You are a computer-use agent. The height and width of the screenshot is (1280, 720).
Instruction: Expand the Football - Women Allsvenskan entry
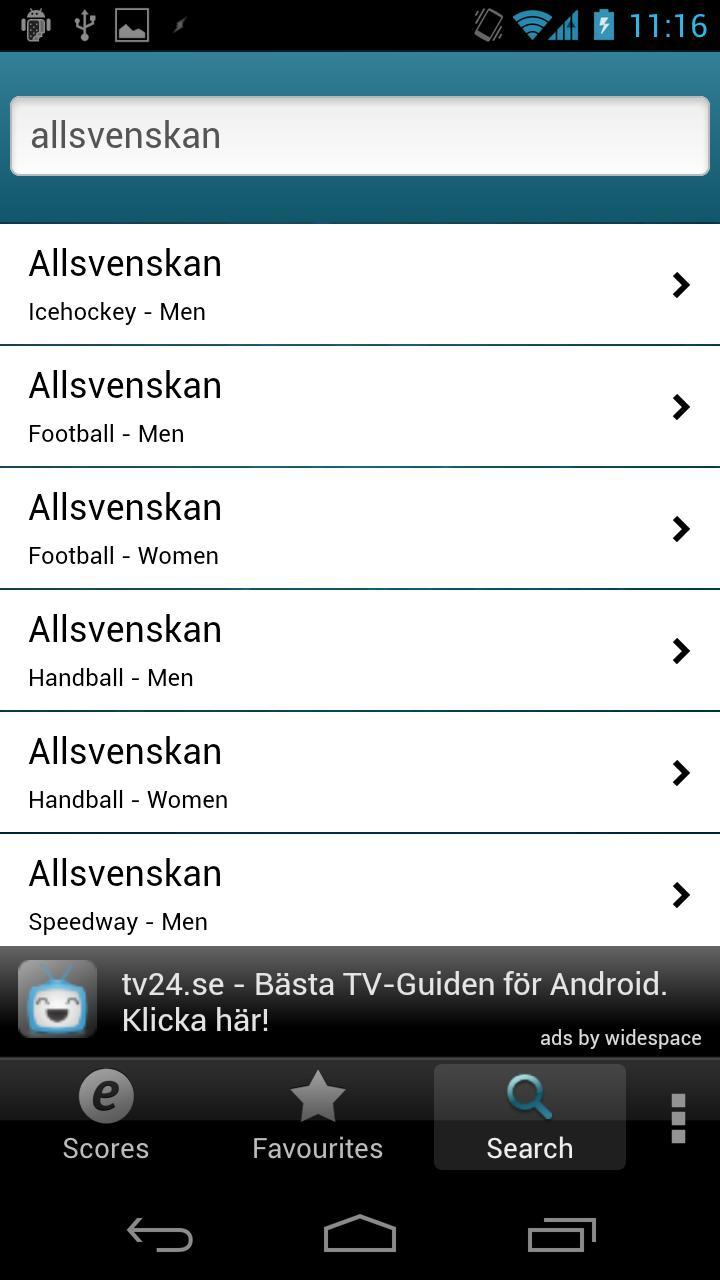360,528
